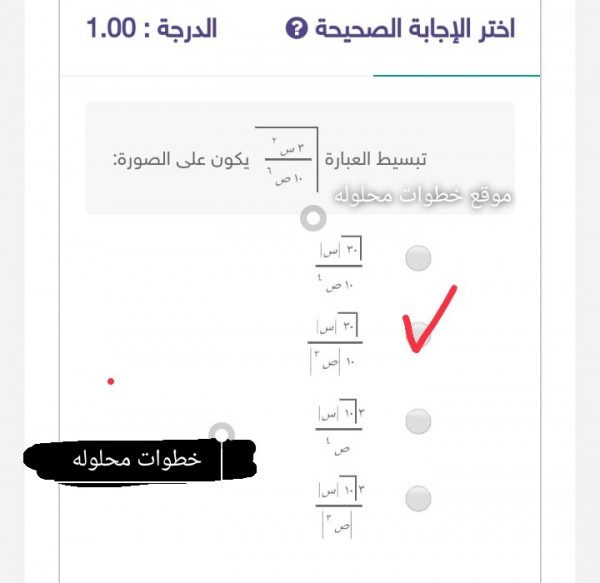Open the question mark help icon

(297, 28)
